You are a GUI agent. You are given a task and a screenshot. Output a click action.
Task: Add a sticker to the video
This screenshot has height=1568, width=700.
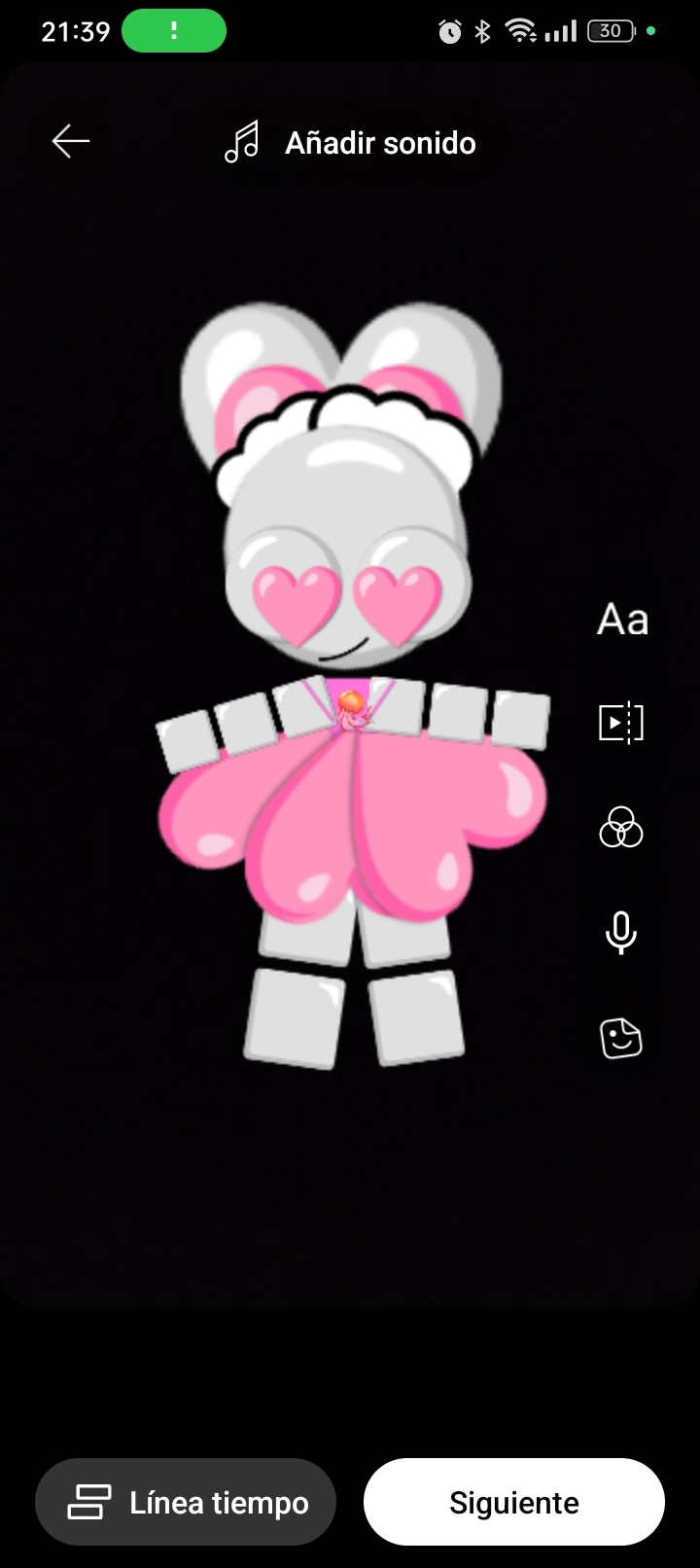coord(621,1038)
